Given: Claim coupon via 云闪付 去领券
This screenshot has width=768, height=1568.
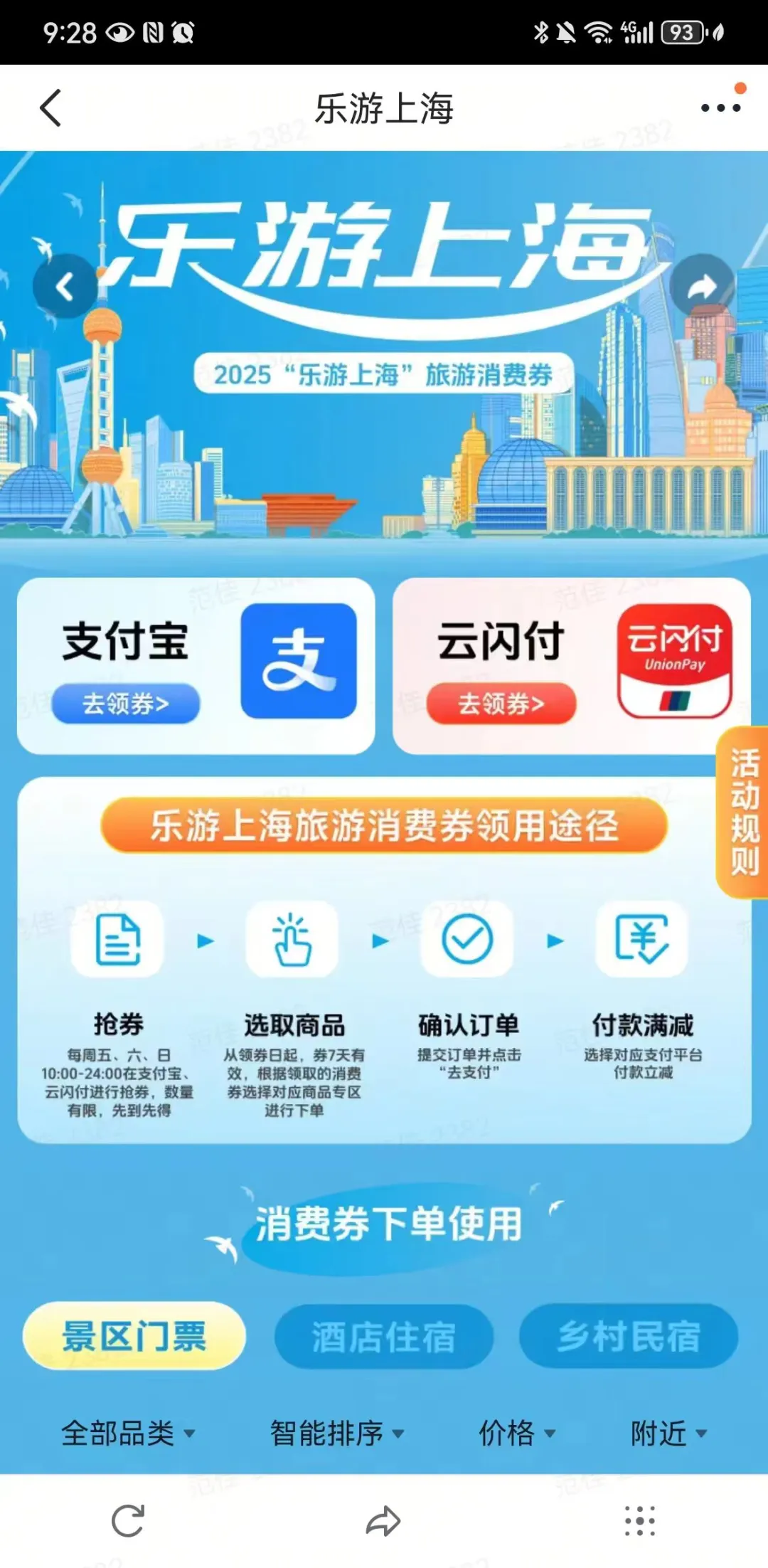Looking at the screenshot, I should (501, 704).
